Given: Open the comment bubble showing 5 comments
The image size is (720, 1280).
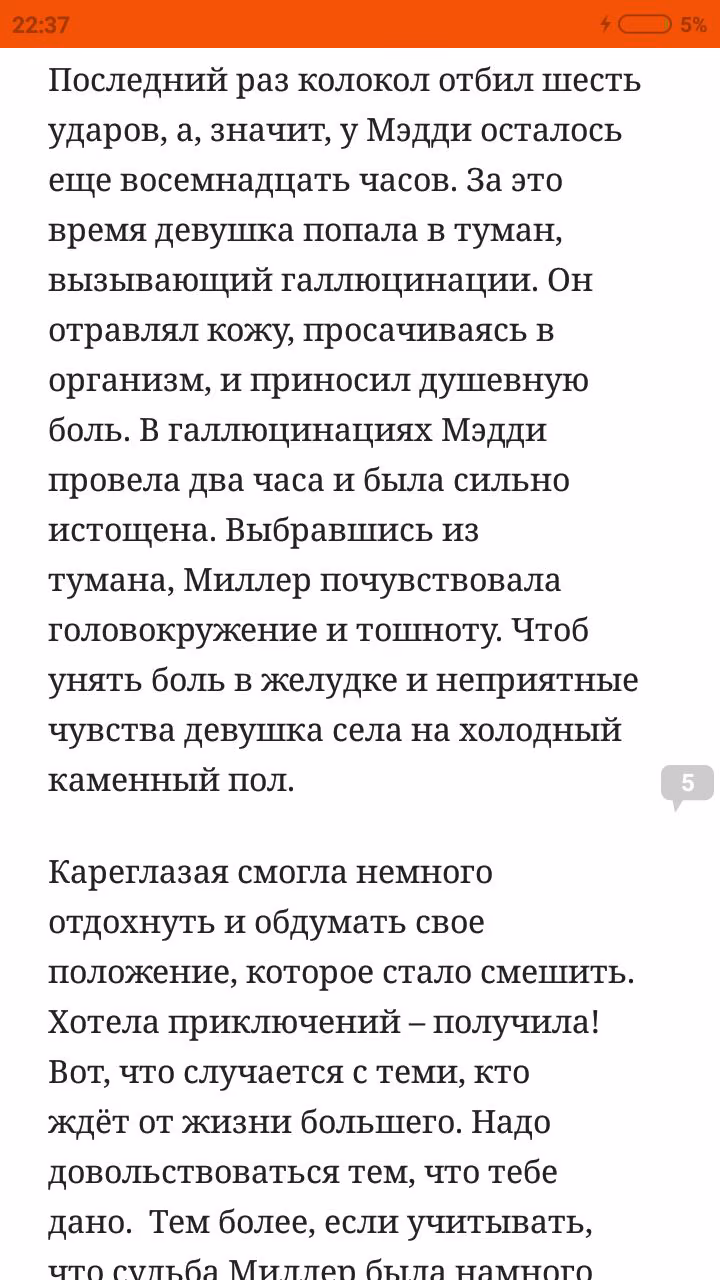Looking at the screenshot, I should click(x=687, y=785).
